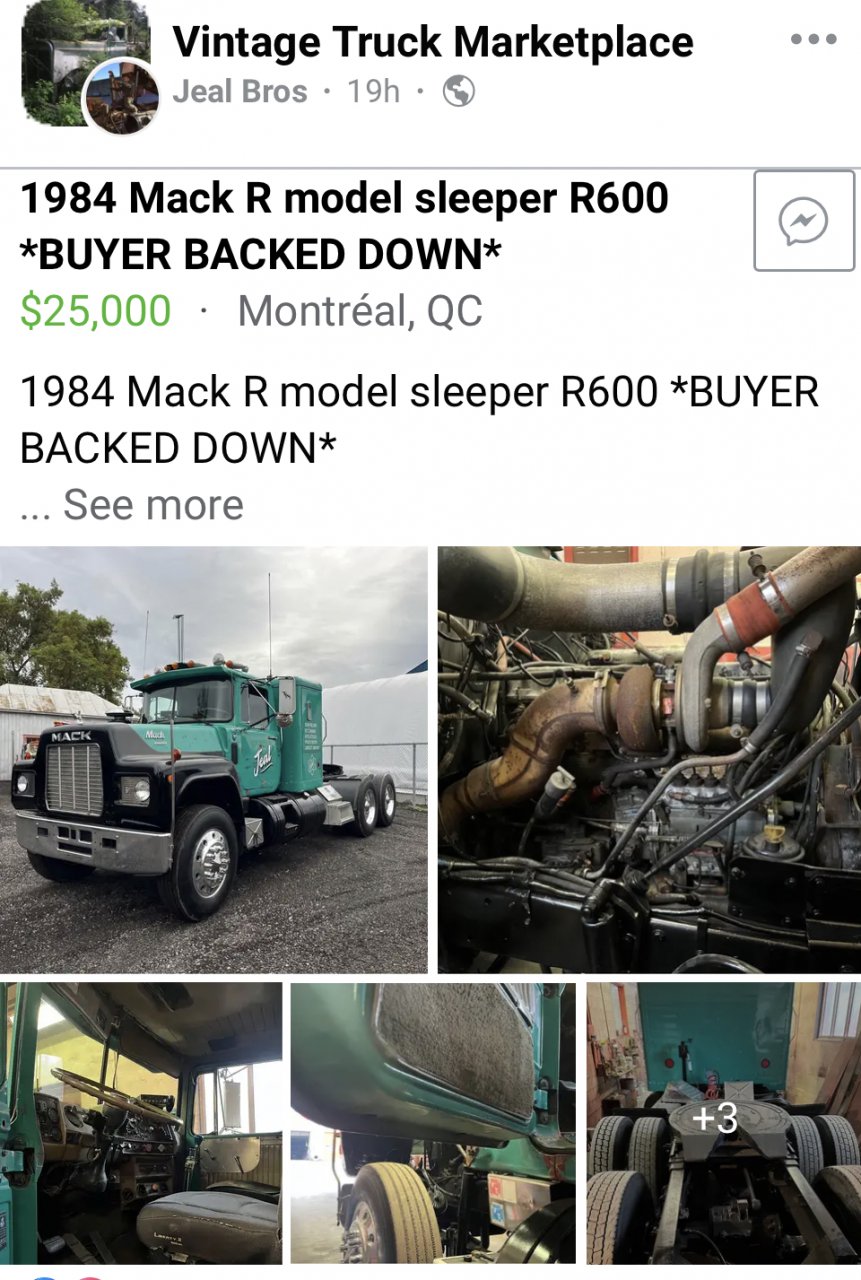View the engine bay photo
This screenshot has height=1280, width=861.
click(649, 759)
